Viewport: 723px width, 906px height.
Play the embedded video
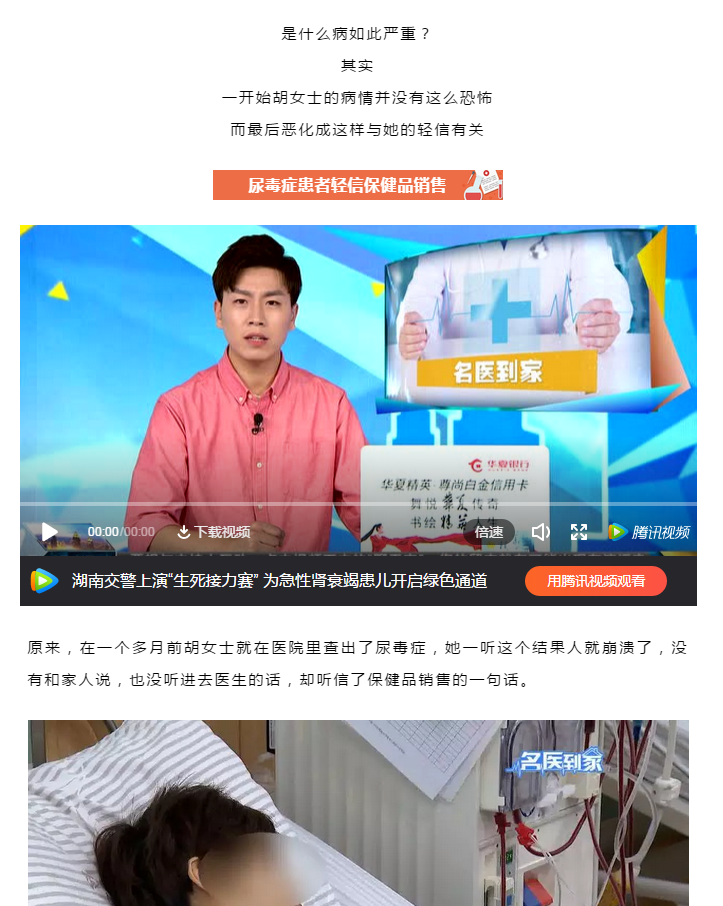(49, 532)
